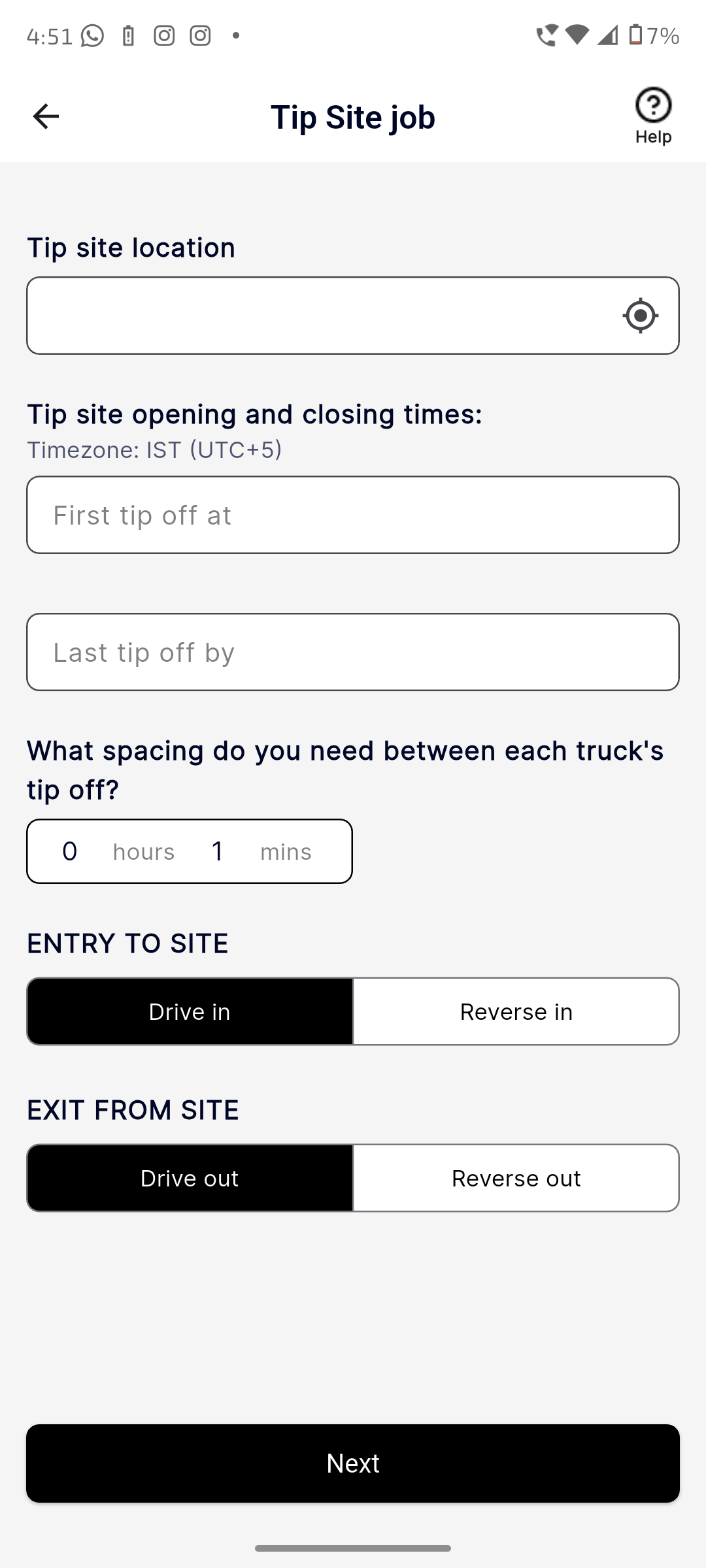Open the Help icon

point(653,116)
